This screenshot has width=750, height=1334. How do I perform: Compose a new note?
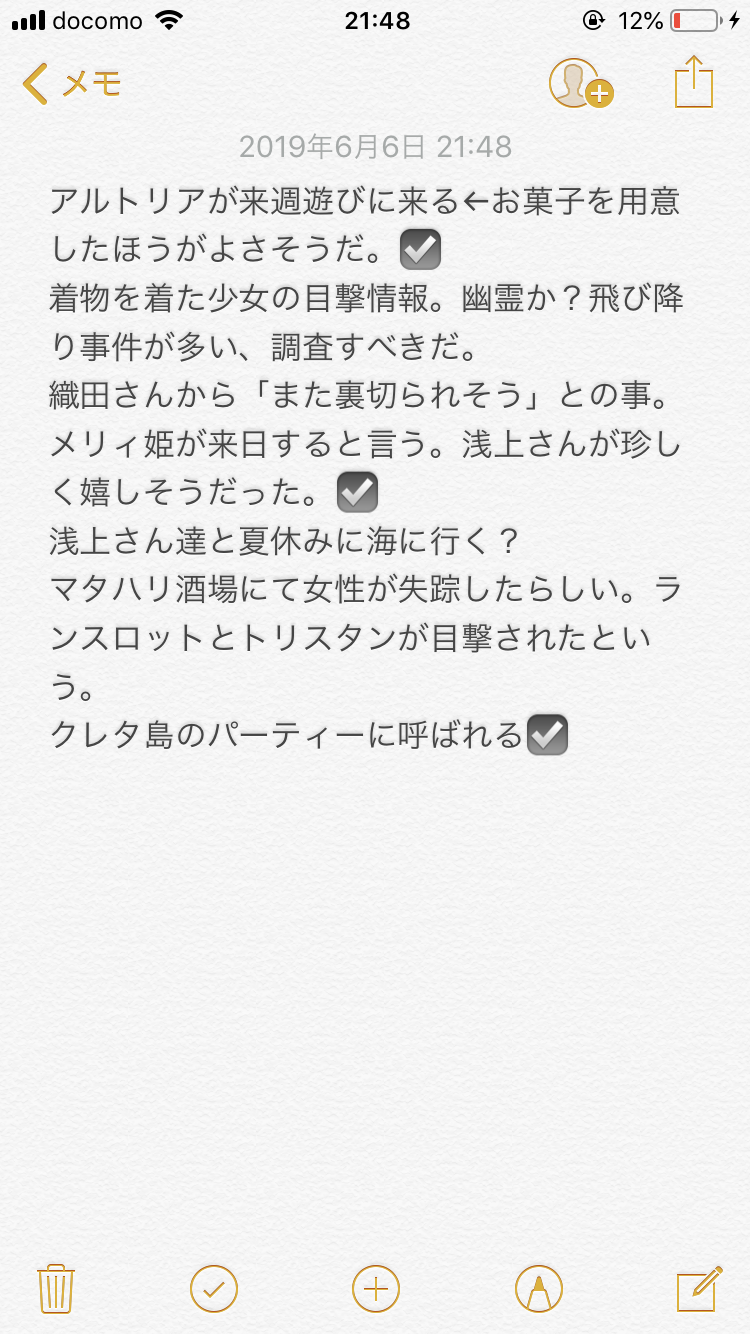(x=699, y=1288)
